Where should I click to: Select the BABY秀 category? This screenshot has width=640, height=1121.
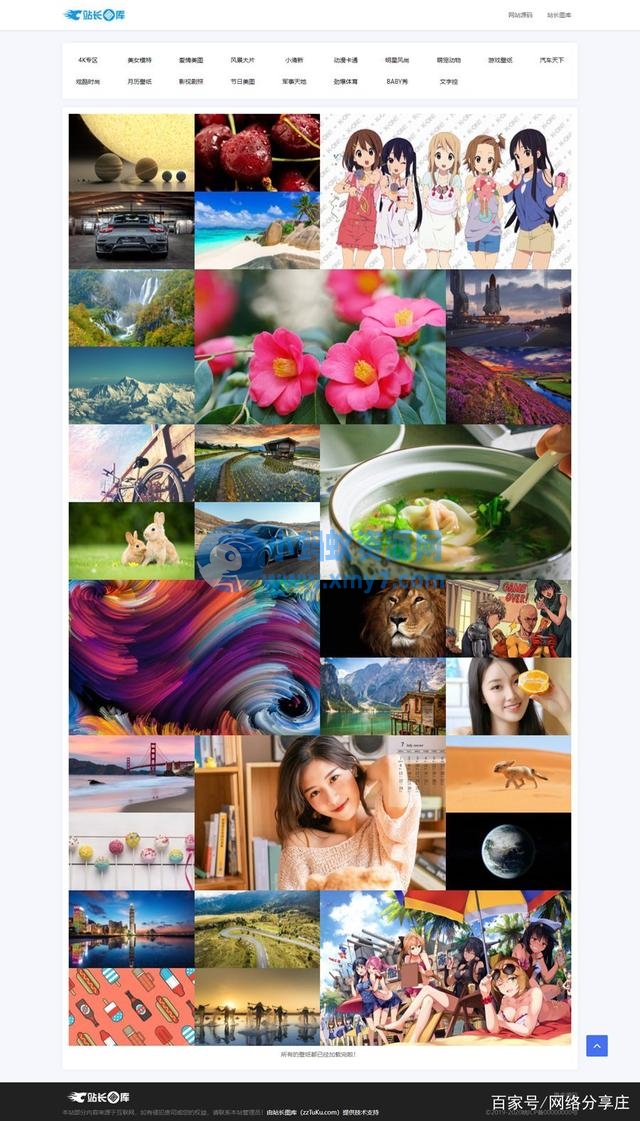[397, 81]
